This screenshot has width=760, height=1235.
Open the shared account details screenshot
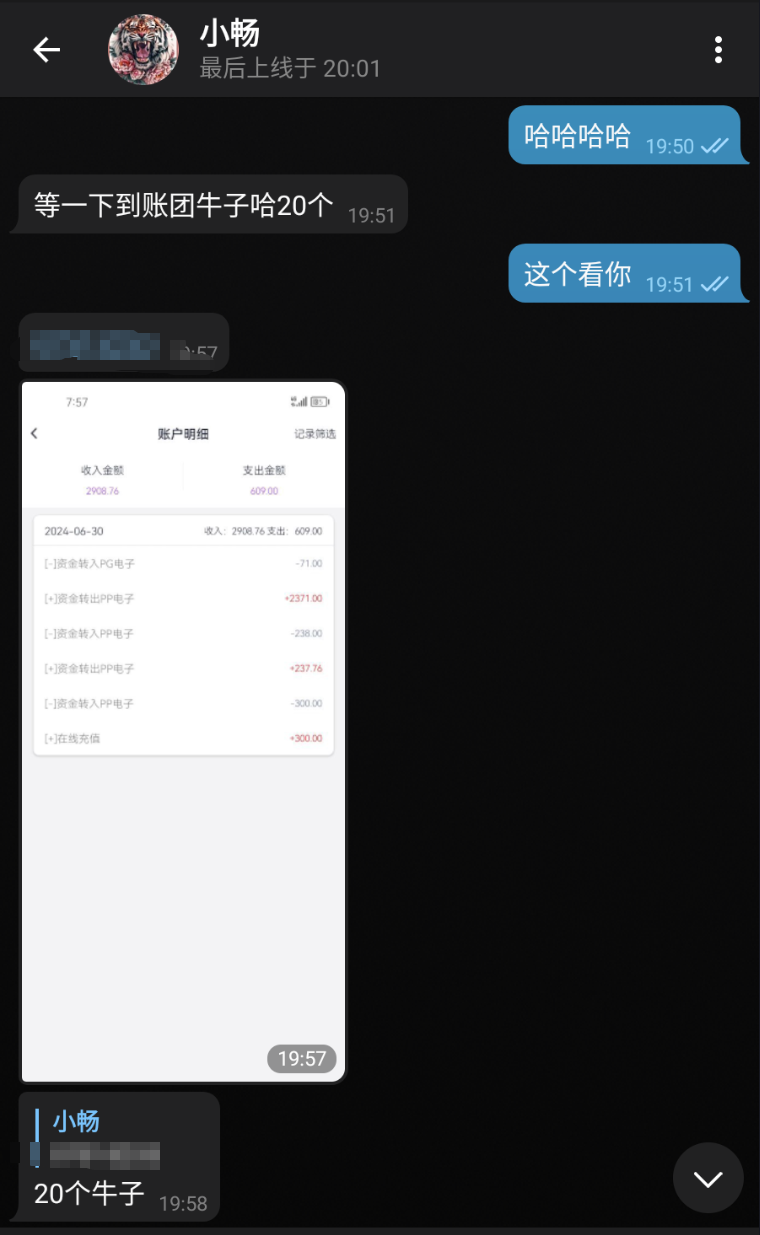pyautogui.click(x=183, y=731)
